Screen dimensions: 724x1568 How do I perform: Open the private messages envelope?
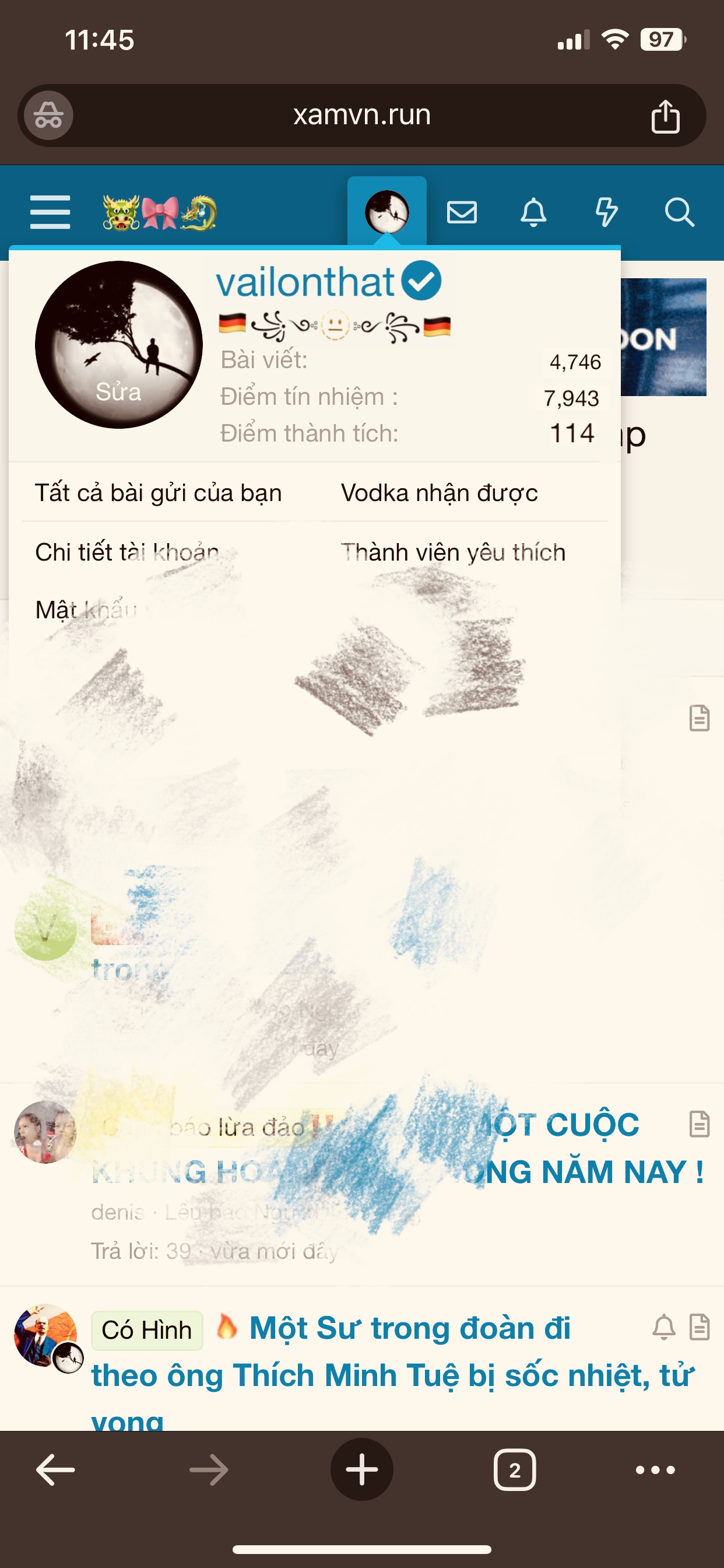[x=462, y=212]
